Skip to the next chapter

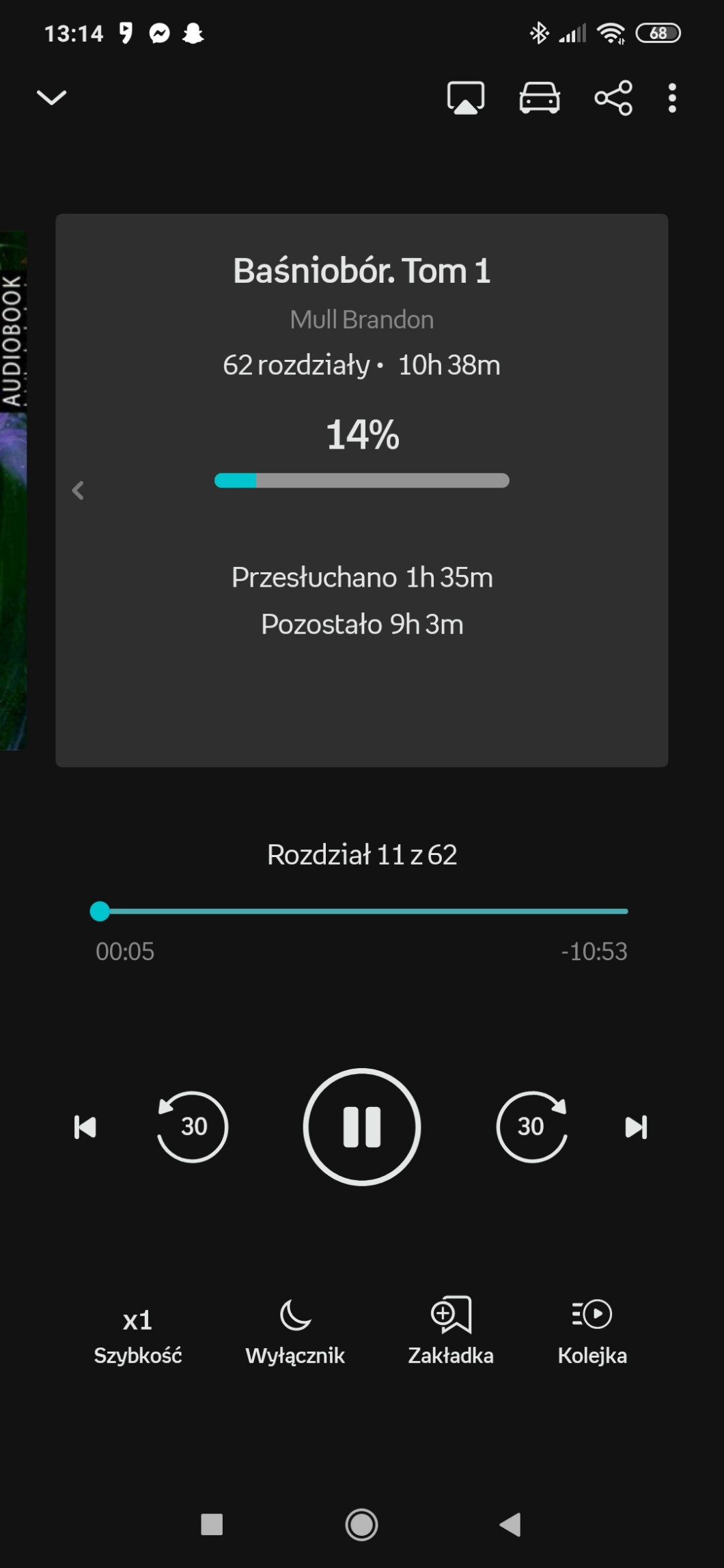(x=636, y=1127)
